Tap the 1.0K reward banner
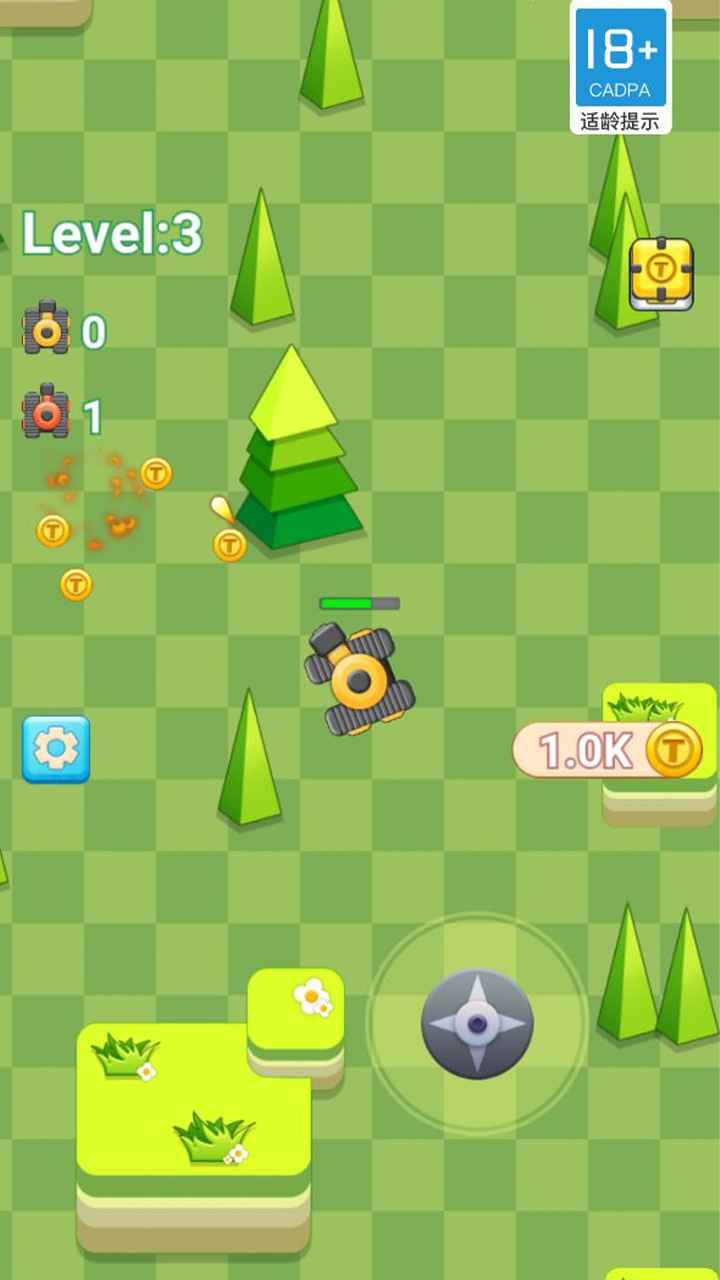This screenshot has height=1280, width=720. (x=590, y=752)
